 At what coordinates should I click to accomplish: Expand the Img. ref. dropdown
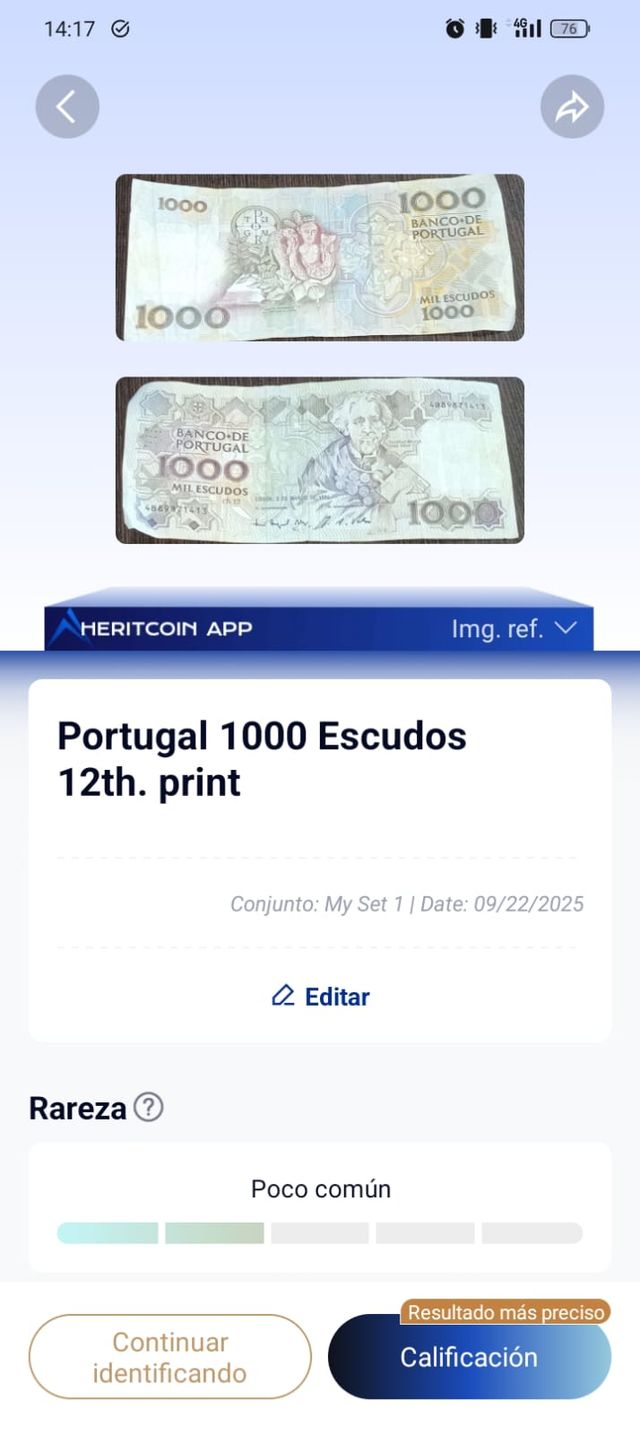point(514,629)
